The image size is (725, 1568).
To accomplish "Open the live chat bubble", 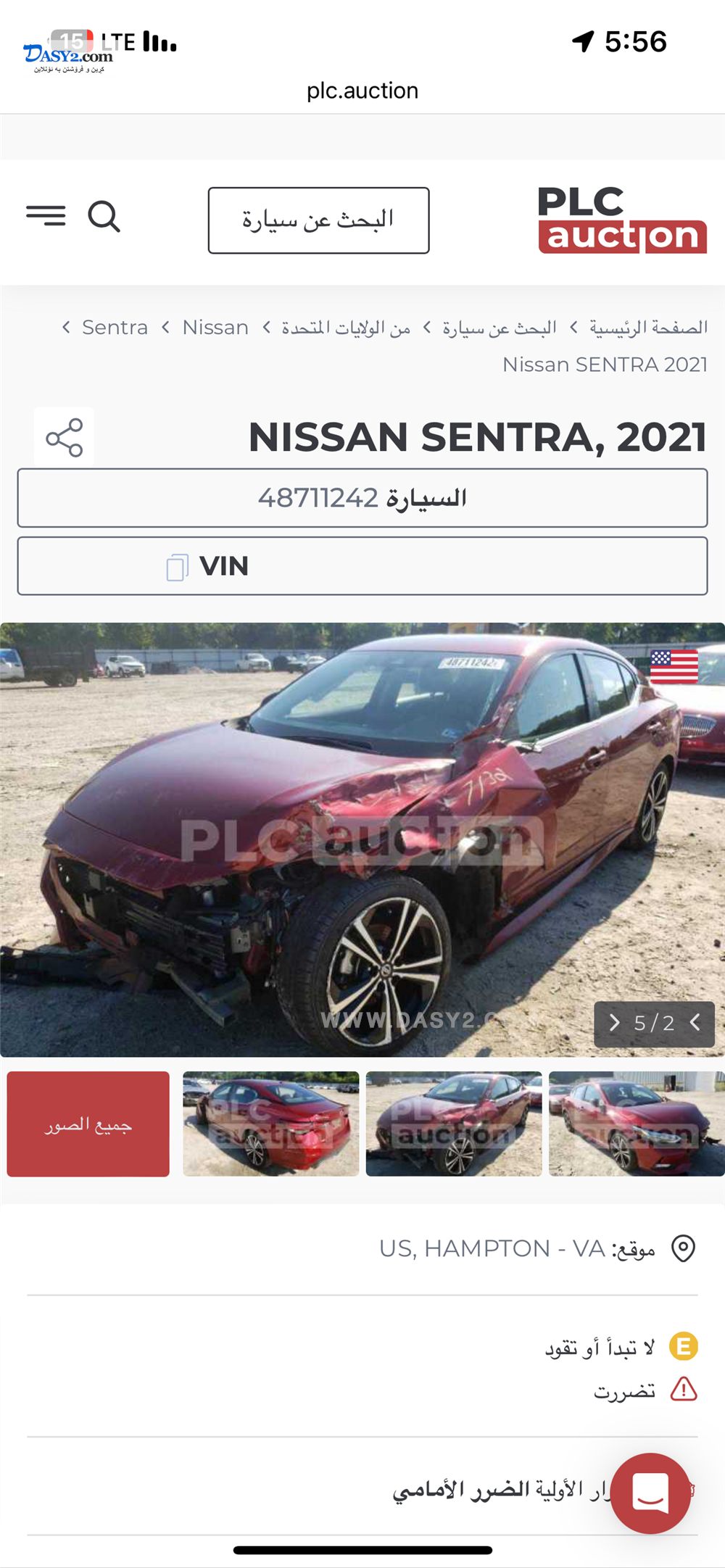I will [650, 1493].
